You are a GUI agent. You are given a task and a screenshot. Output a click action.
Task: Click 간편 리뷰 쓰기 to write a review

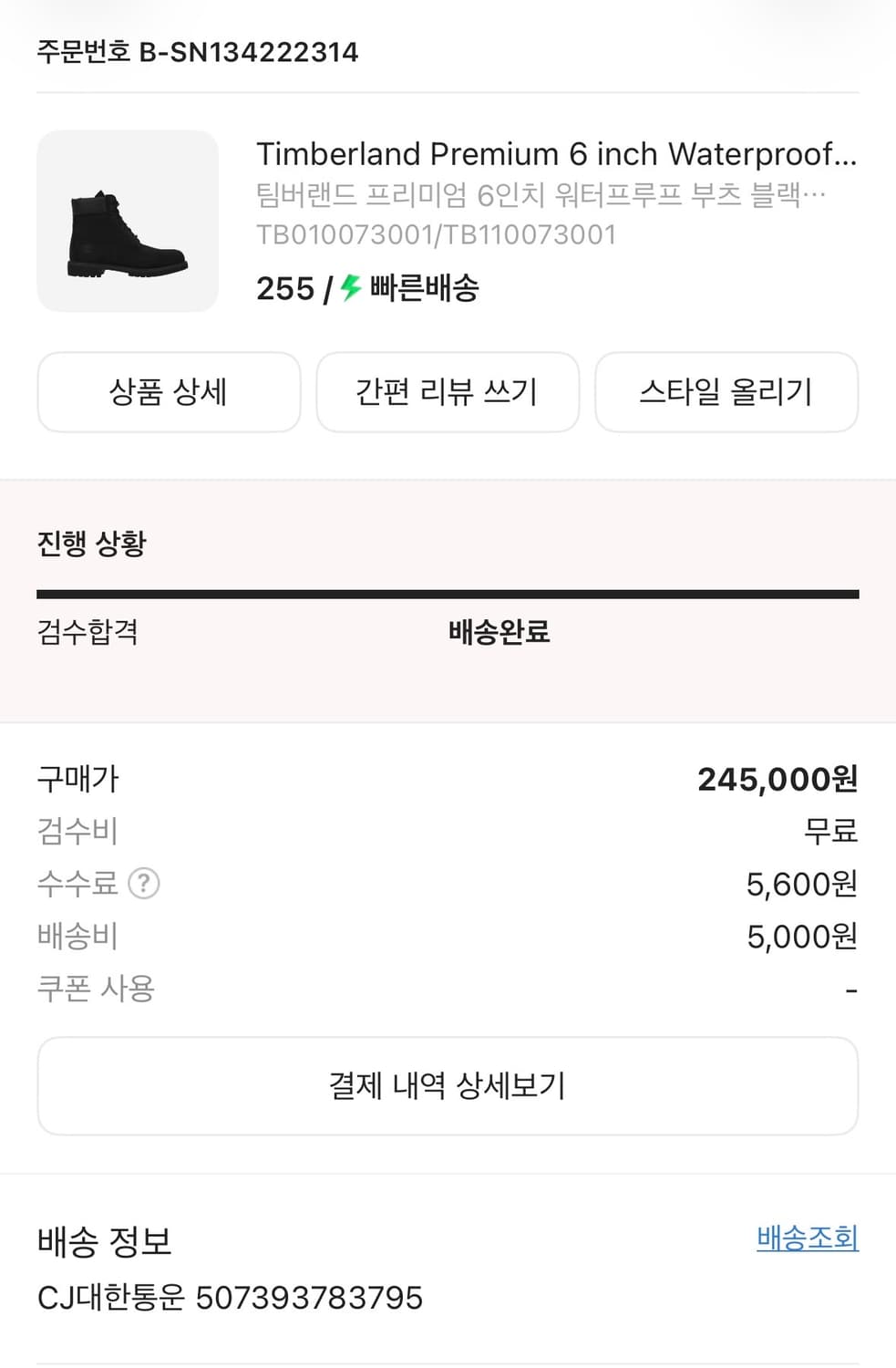447,392
